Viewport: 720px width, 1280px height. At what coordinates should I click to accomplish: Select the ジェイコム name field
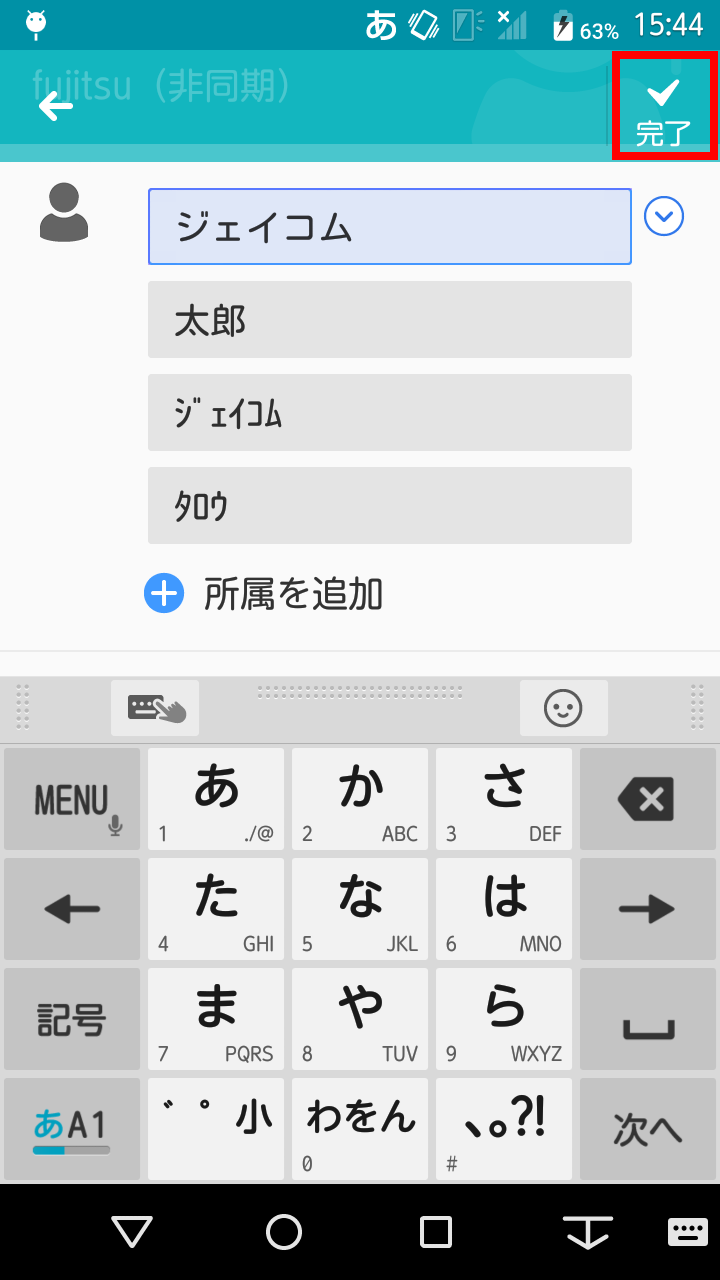tap(390, 227)
